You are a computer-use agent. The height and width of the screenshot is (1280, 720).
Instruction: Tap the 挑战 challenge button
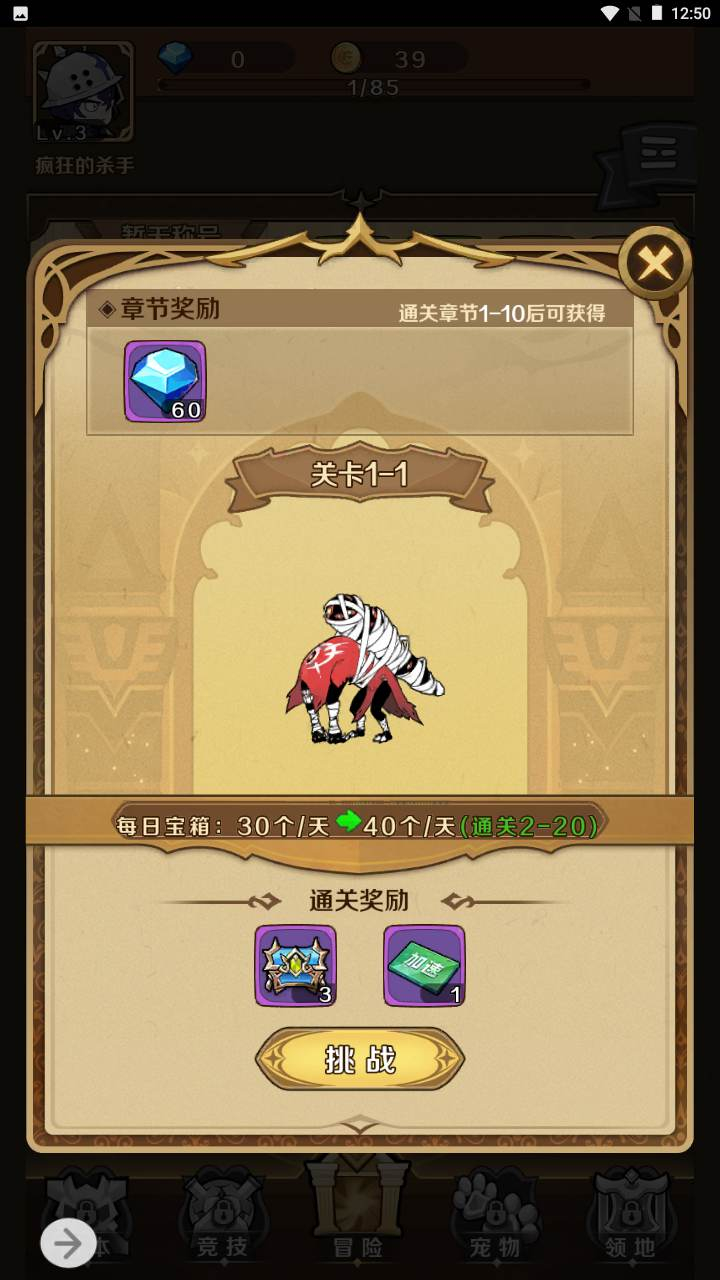360,1059
